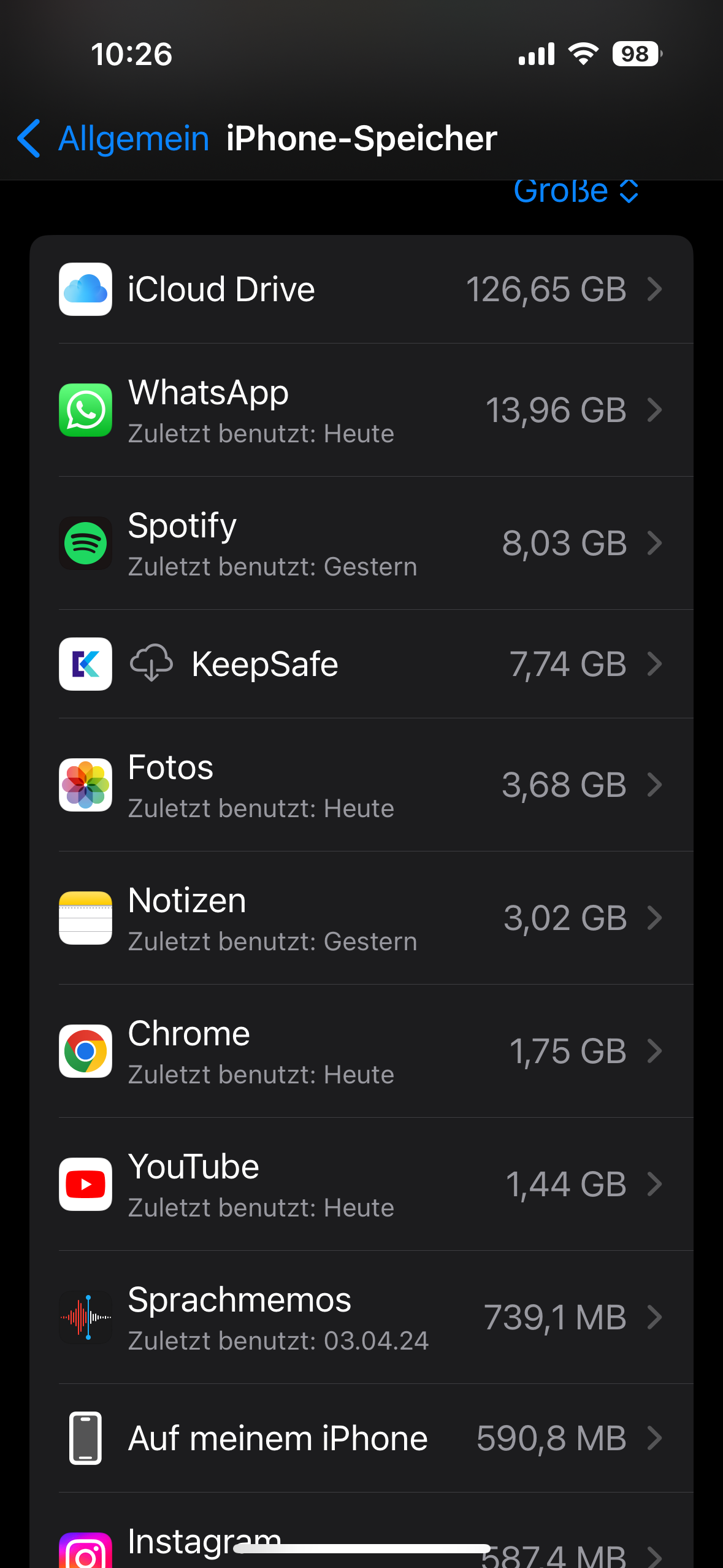
Task: Select the Sprachmemos row
Action: (x=361, y=1318)
